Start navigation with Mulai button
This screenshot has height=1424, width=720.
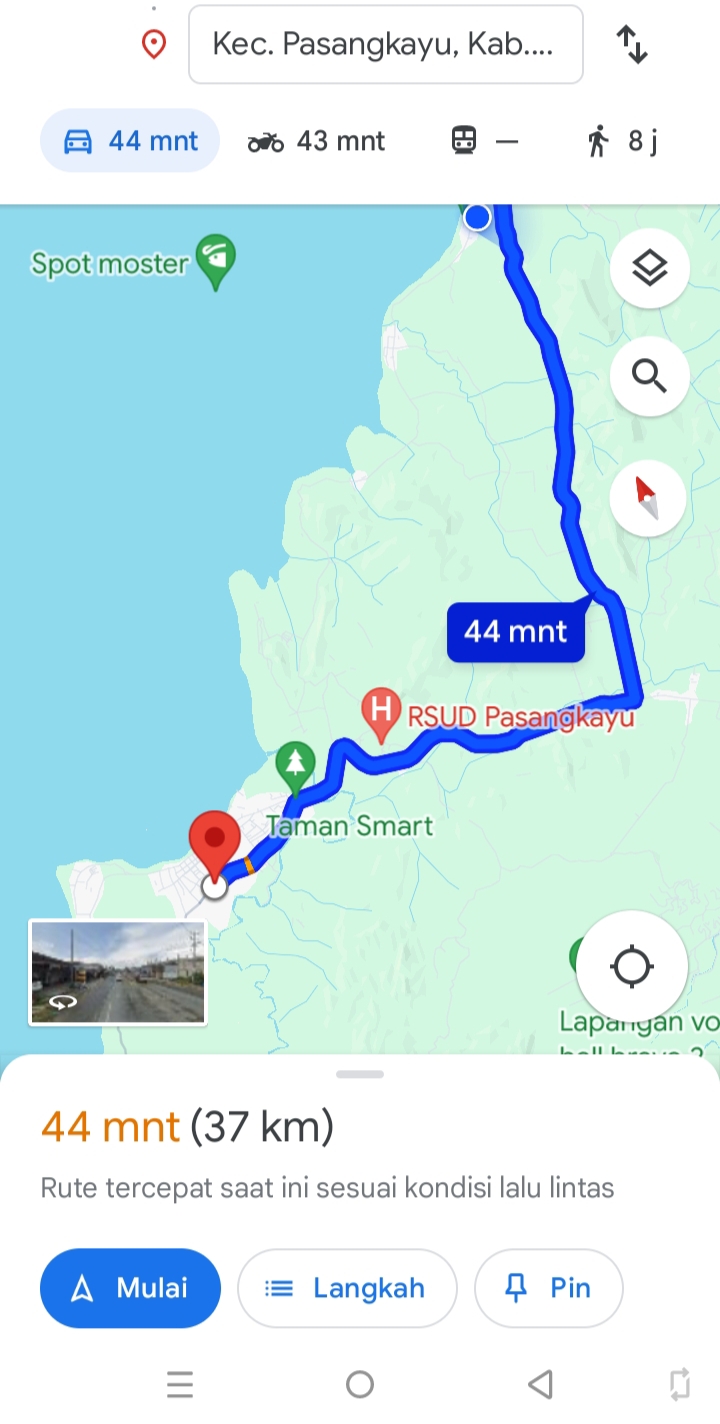pos(130,1288)
